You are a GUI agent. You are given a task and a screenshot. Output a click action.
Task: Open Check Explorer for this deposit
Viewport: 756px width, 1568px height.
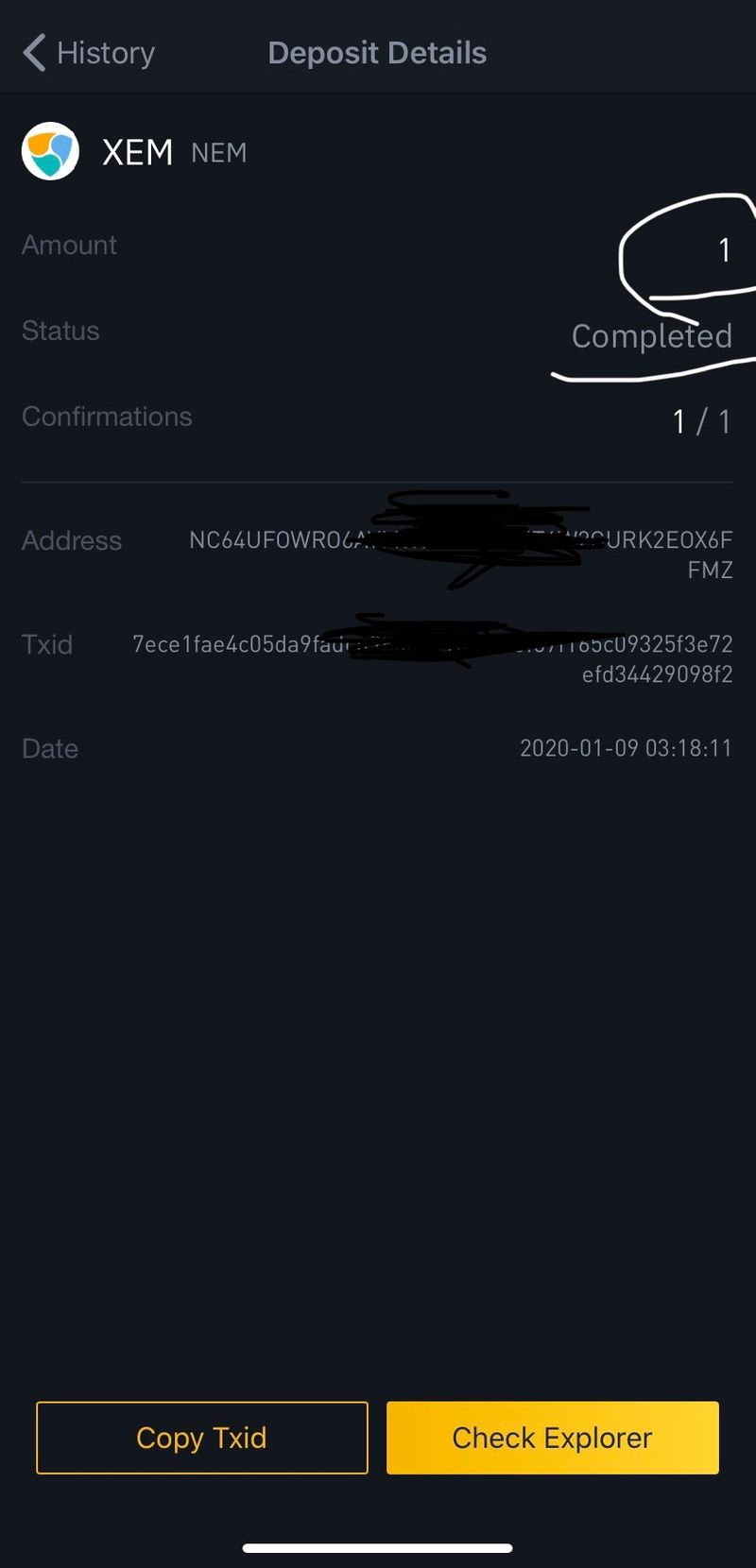point(552,1438)
